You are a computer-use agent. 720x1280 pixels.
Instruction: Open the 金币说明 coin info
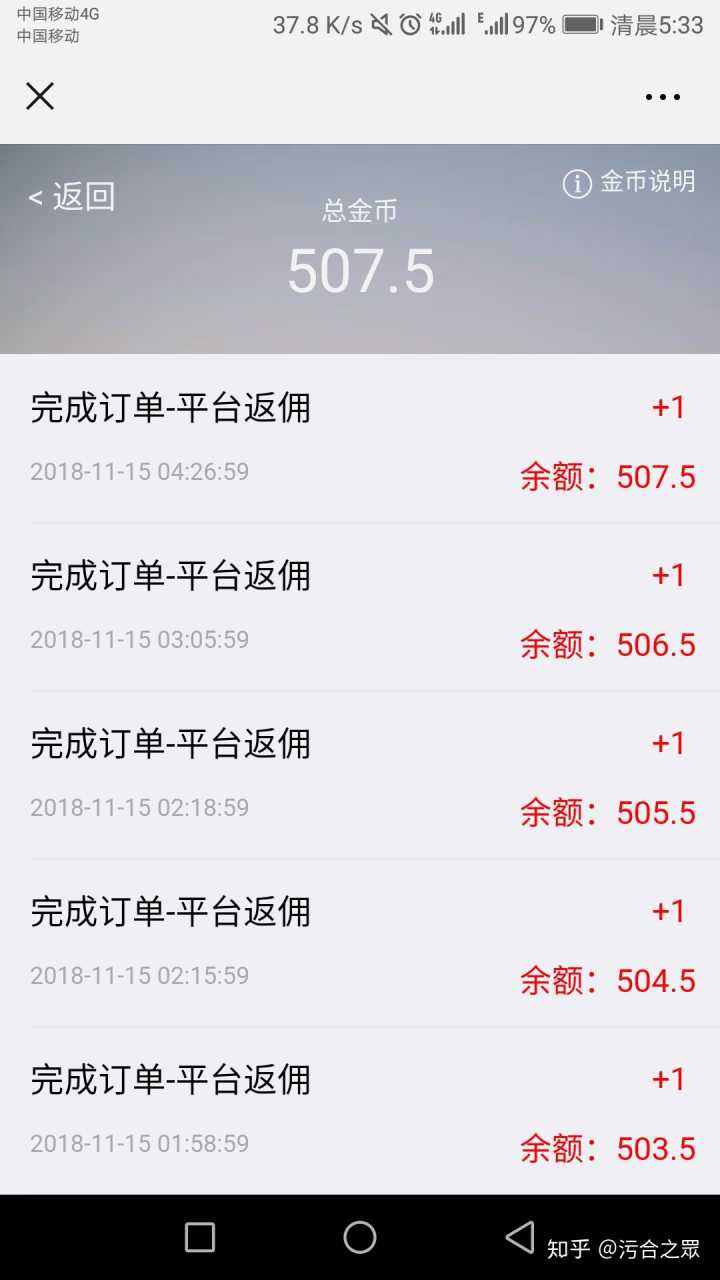[629, 183]
